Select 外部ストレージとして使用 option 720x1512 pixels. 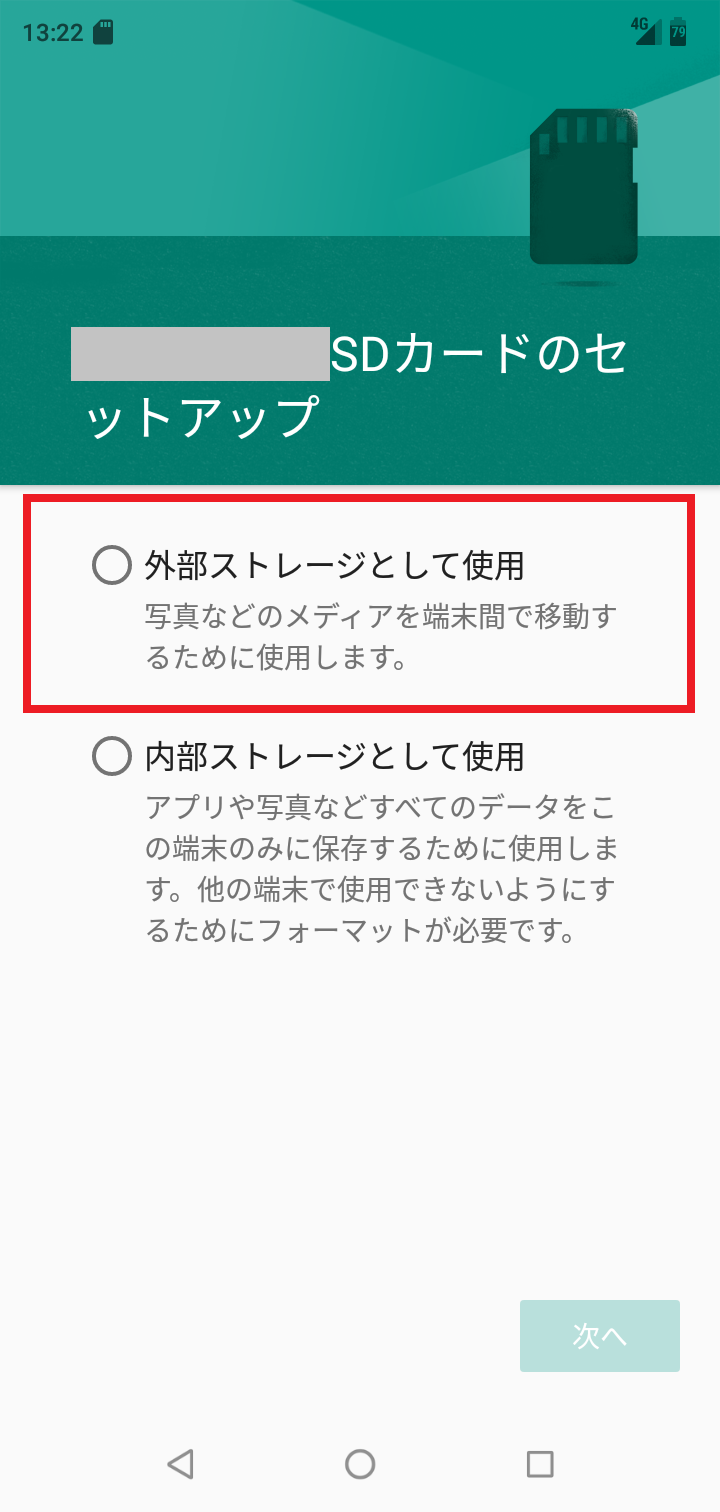click(x=112, y=566)
